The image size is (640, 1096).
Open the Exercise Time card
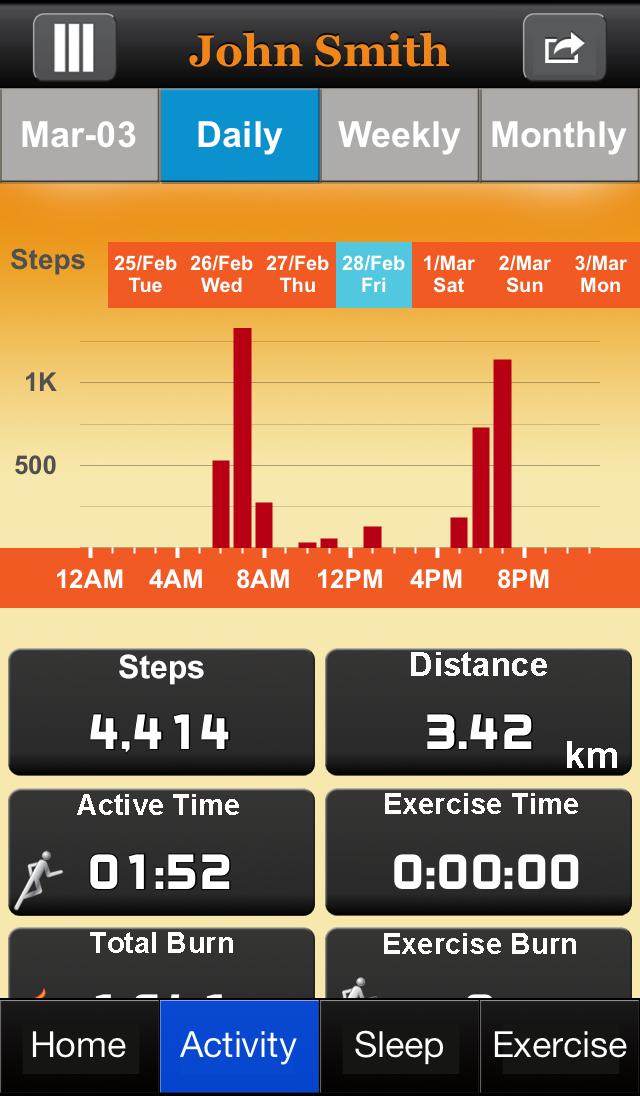[478, 852]
